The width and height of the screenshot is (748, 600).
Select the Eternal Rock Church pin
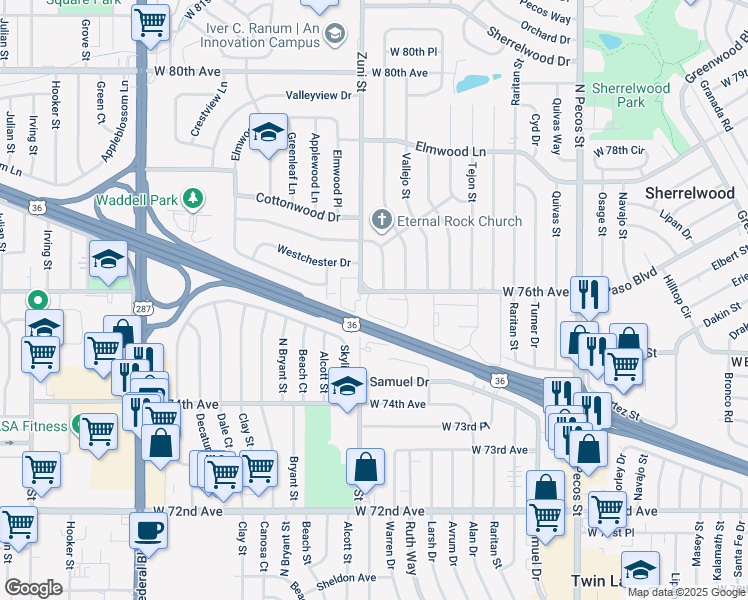pos(382,221)
